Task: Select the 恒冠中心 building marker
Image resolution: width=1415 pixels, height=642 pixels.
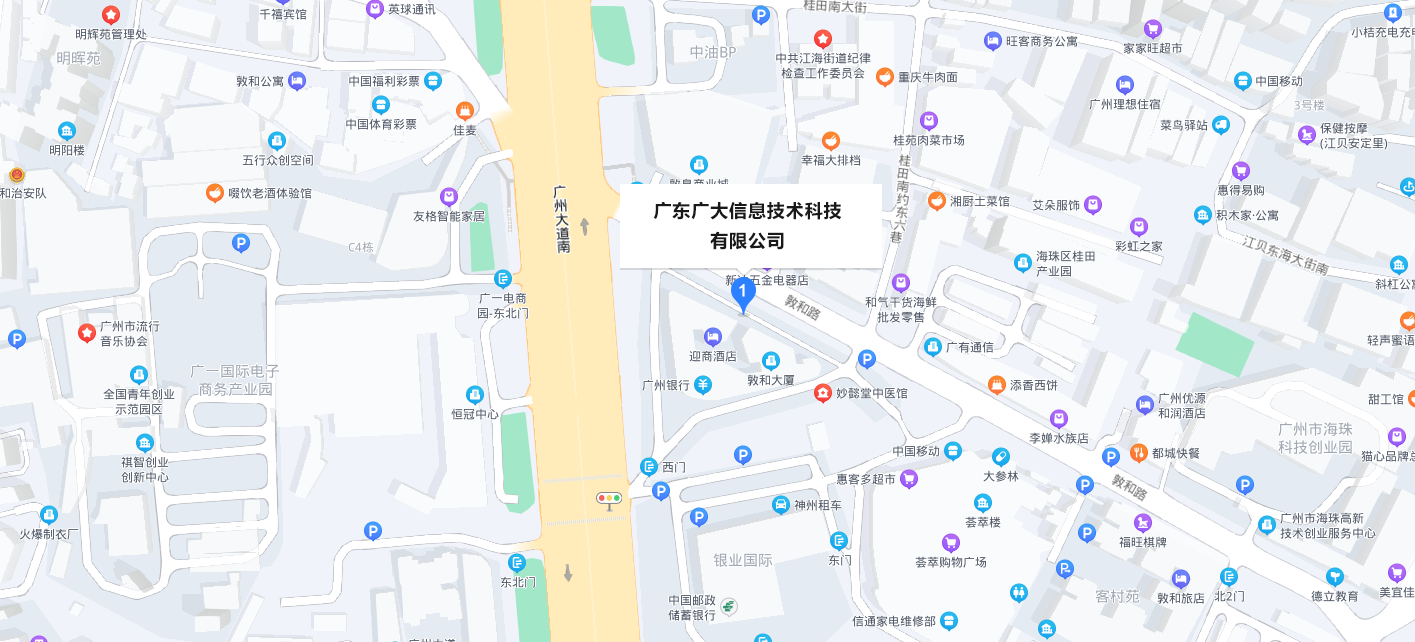Action: click(475, 395)
